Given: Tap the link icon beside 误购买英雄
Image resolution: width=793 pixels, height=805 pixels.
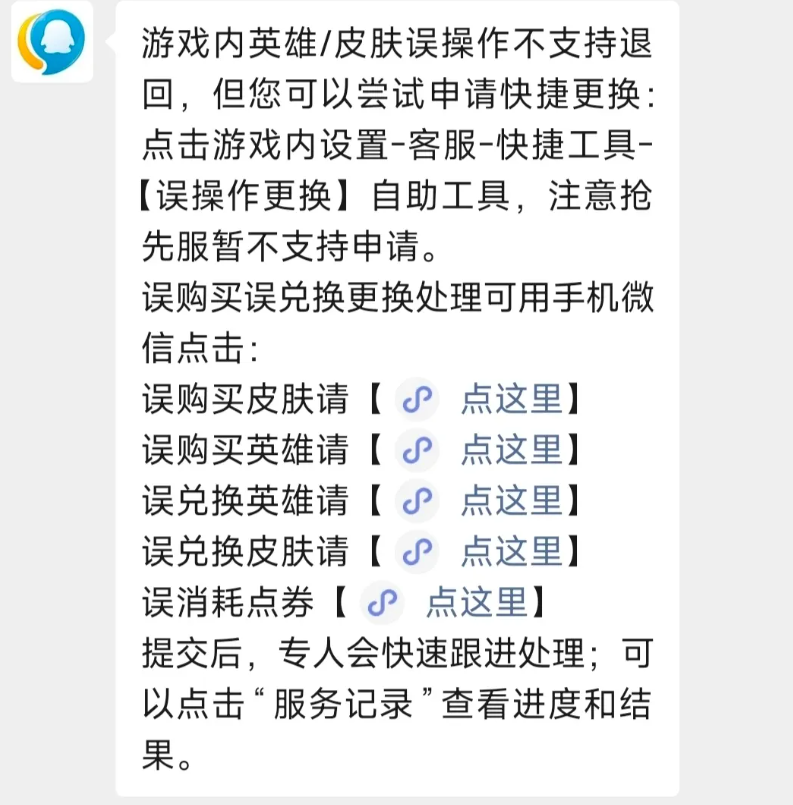Looking at the screenshot, I should (418, 450).
